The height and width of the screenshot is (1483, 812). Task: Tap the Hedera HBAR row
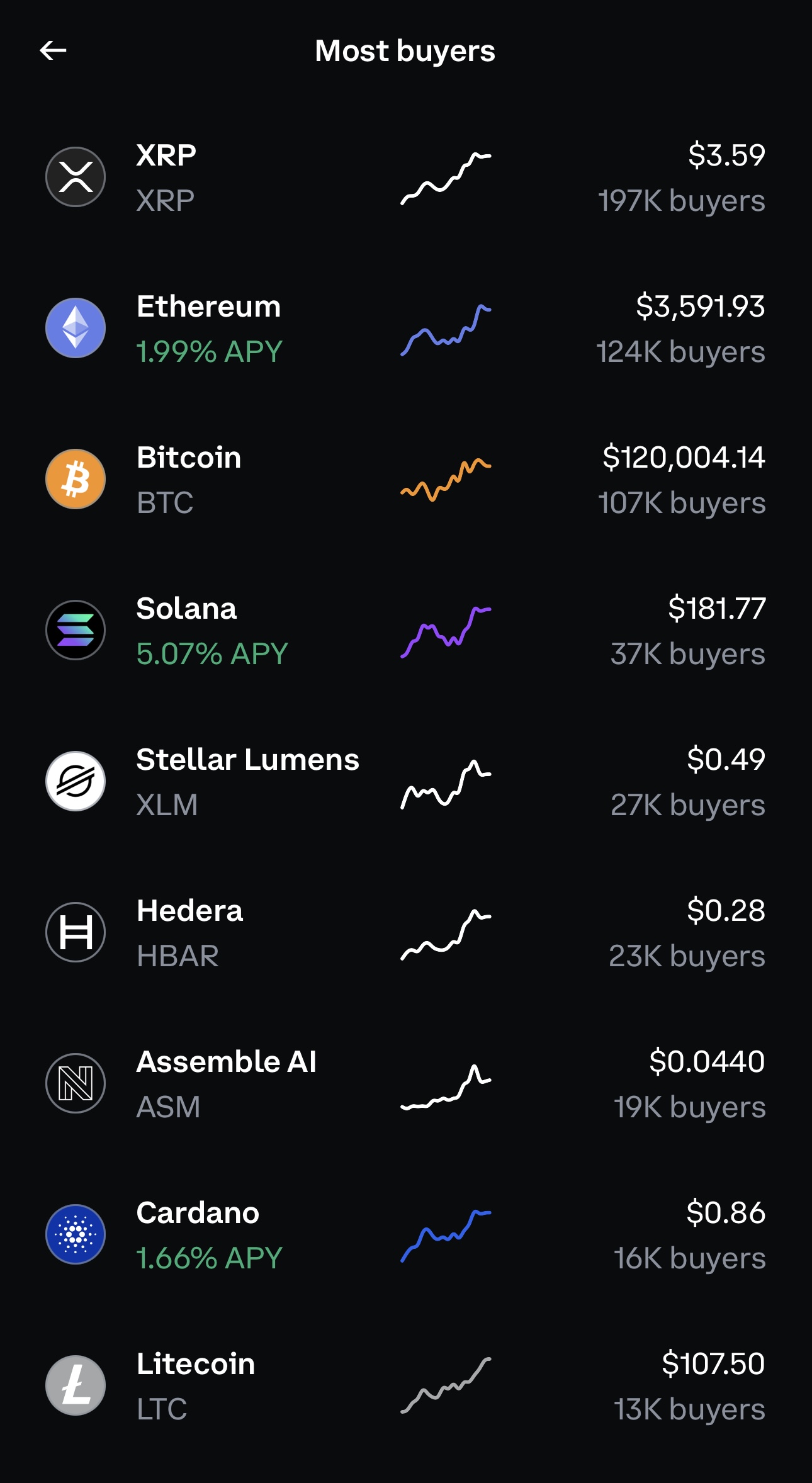pos(406,932)
